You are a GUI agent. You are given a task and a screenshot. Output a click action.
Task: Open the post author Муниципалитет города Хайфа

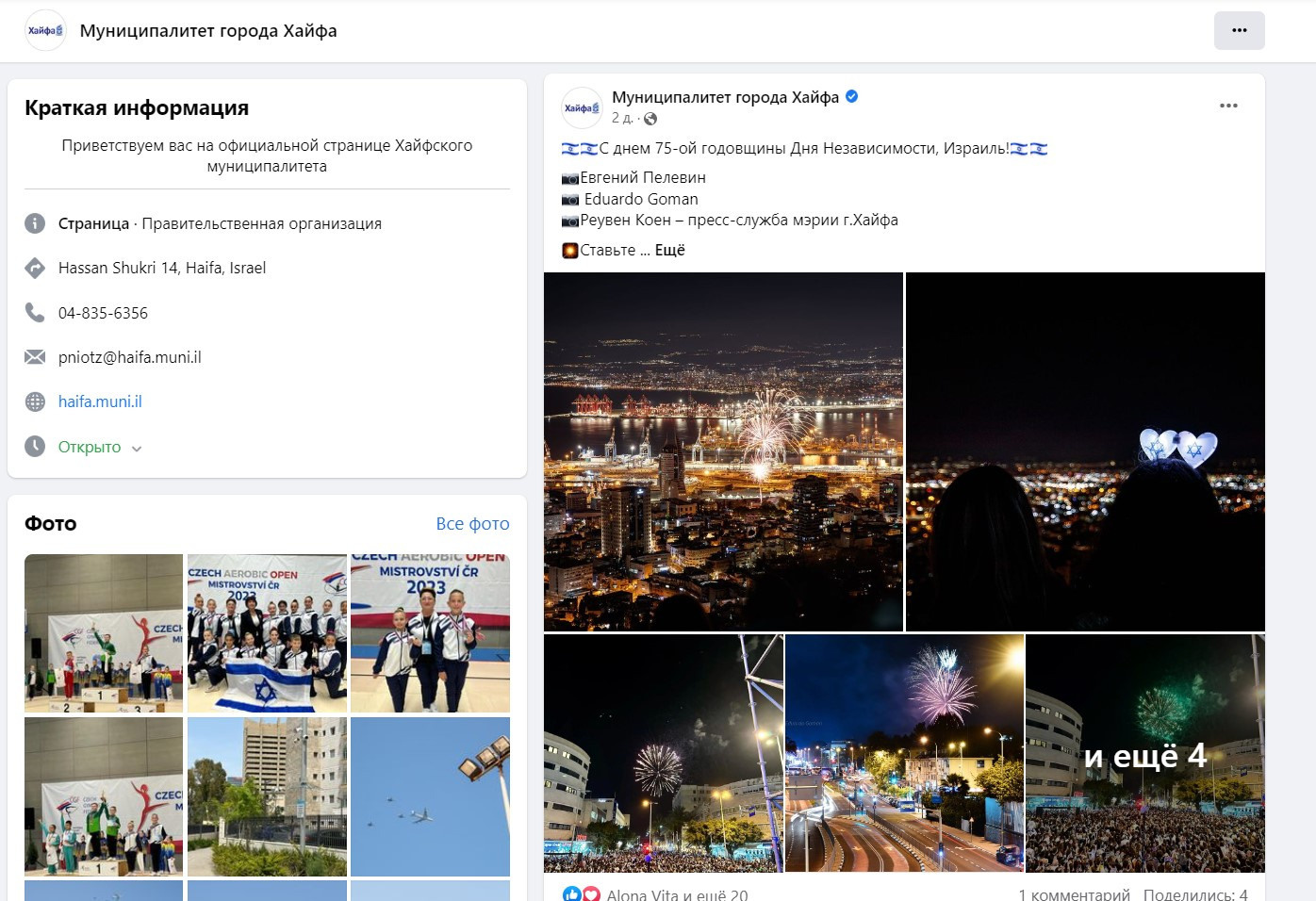724,97
